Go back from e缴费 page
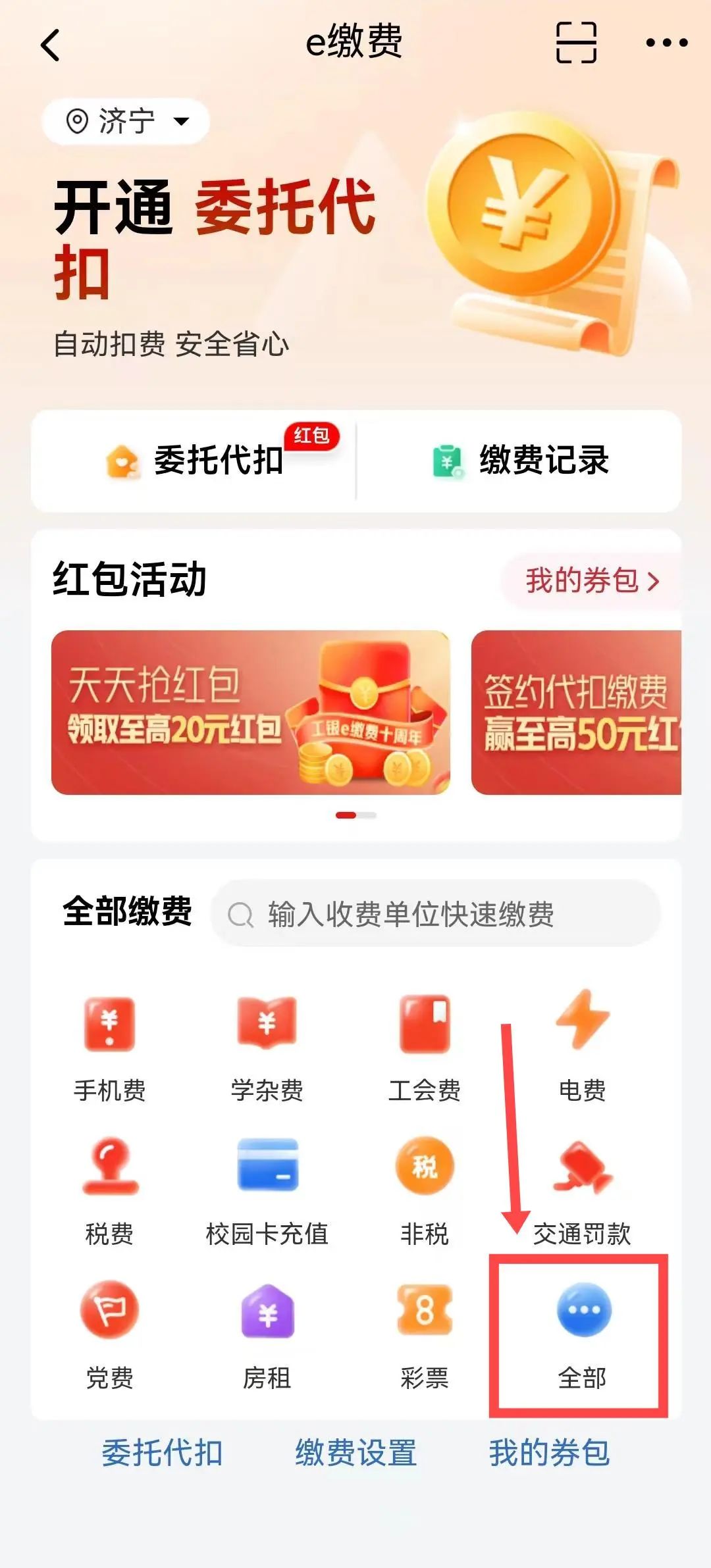 click(x=51, y=45)
